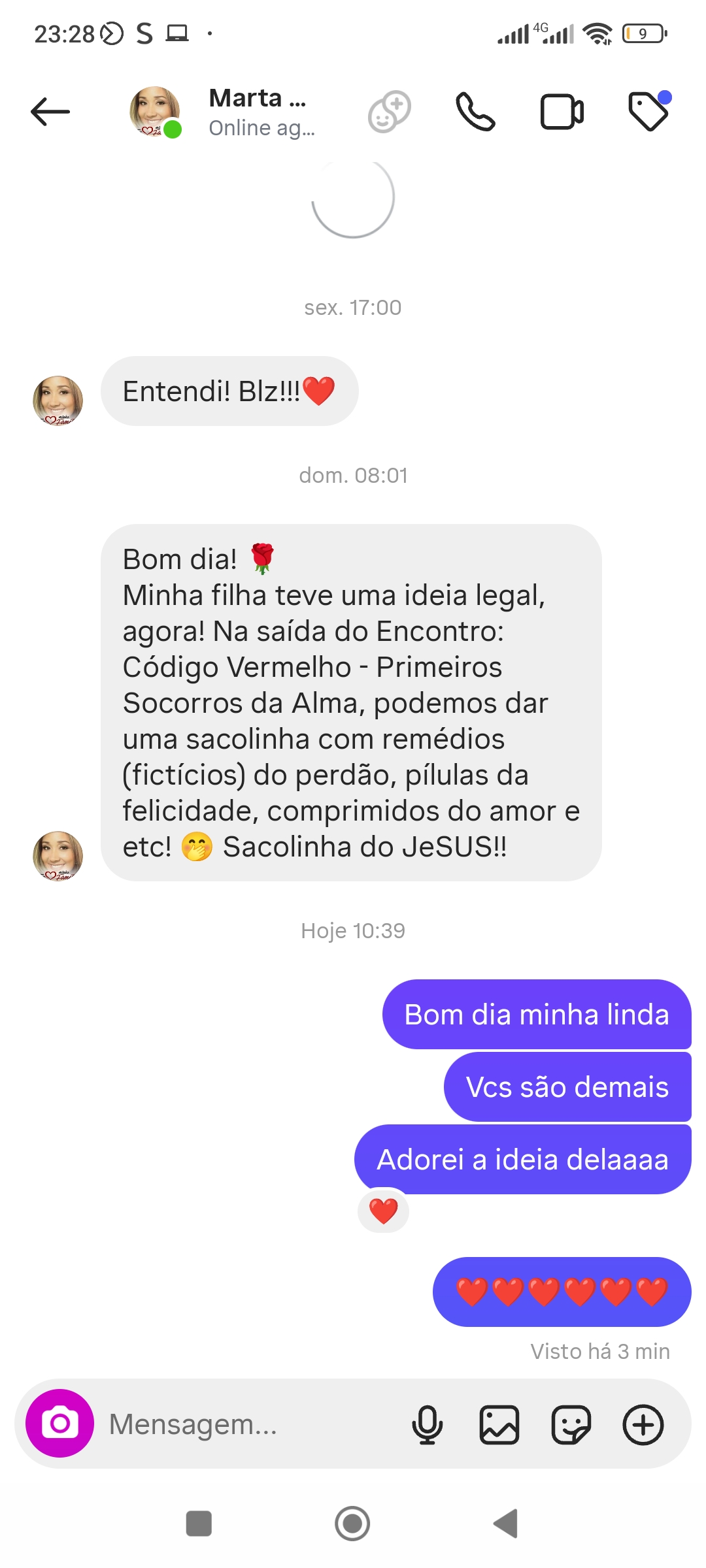View the heart reaction on 'Adorei a ideia delaaaa'
The width and height of the screenshot is (706, 1568).
coord(383,1211)
